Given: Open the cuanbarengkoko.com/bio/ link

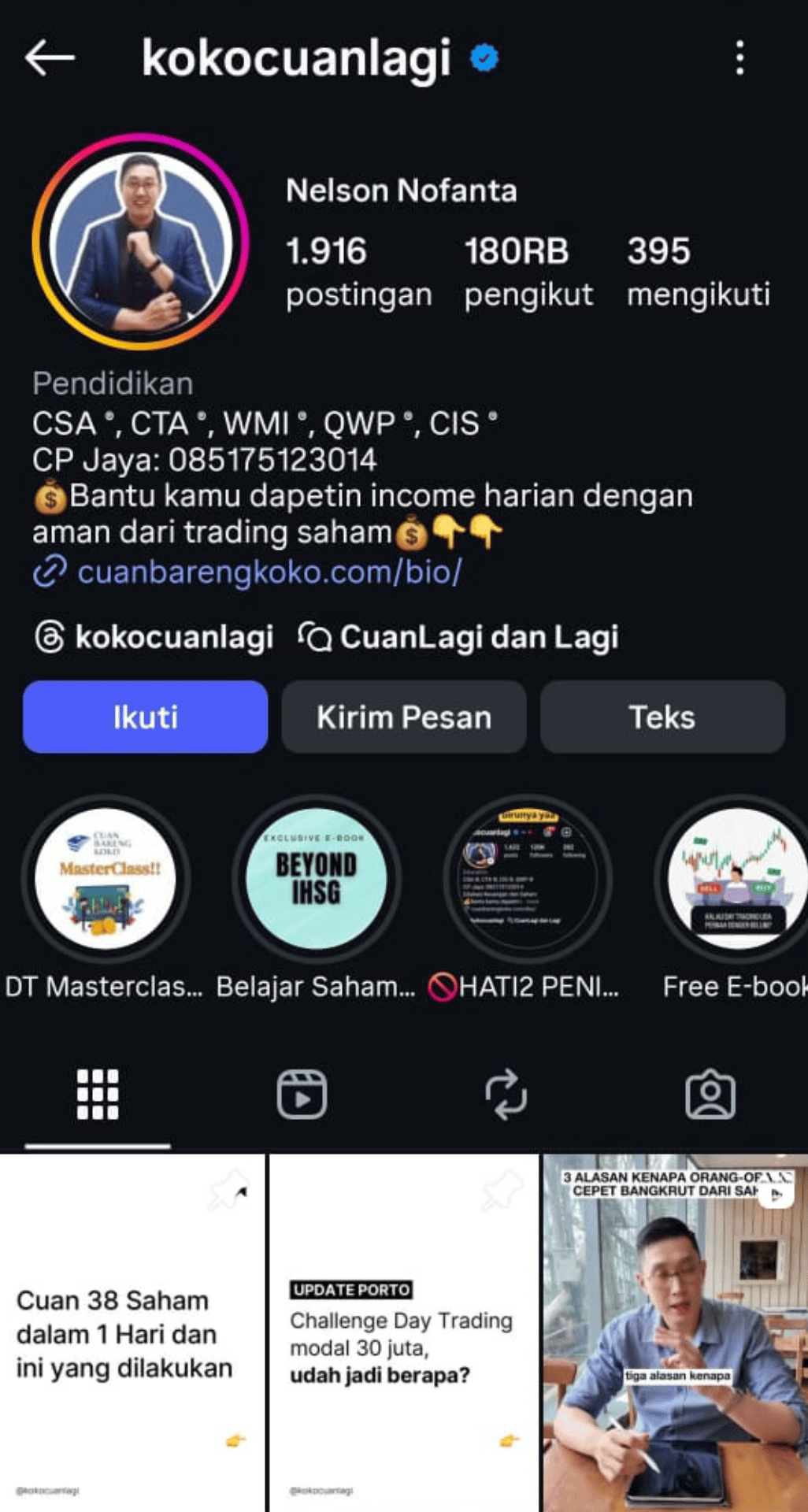Looking at the screenshot, I should (x=269, y=572).
